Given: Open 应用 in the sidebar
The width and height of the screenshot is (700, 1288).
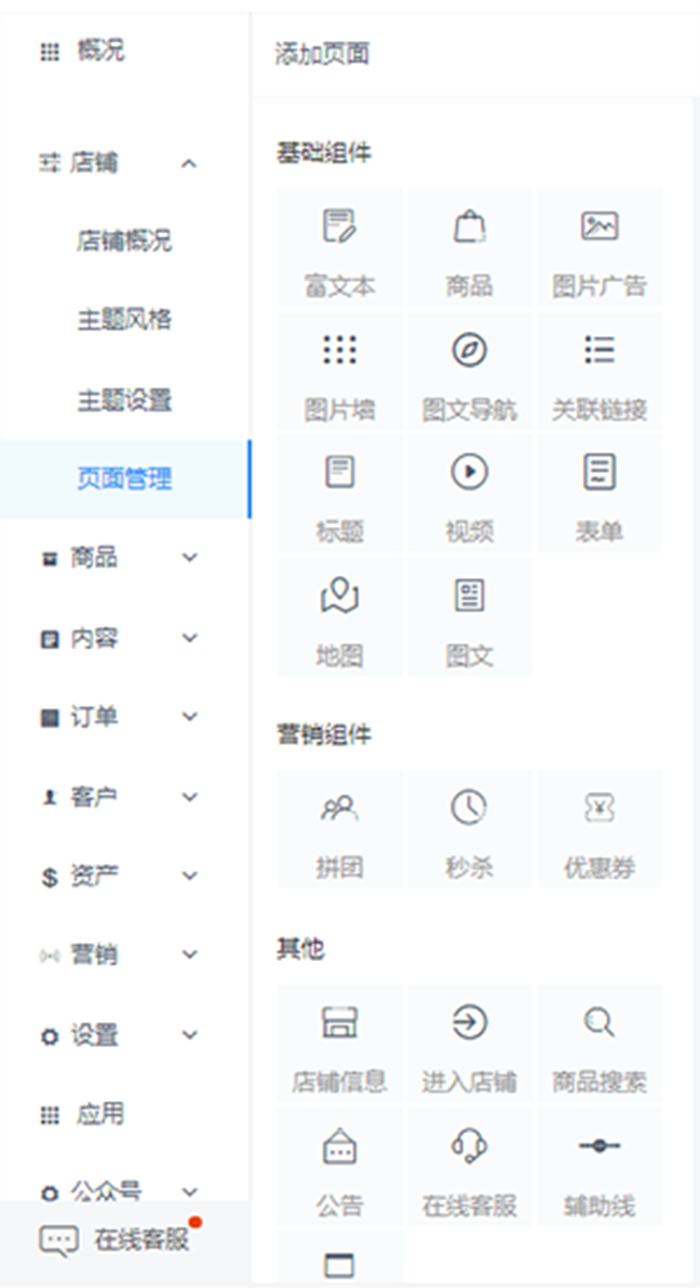Looking at the screenshot, I should 124,1114.
